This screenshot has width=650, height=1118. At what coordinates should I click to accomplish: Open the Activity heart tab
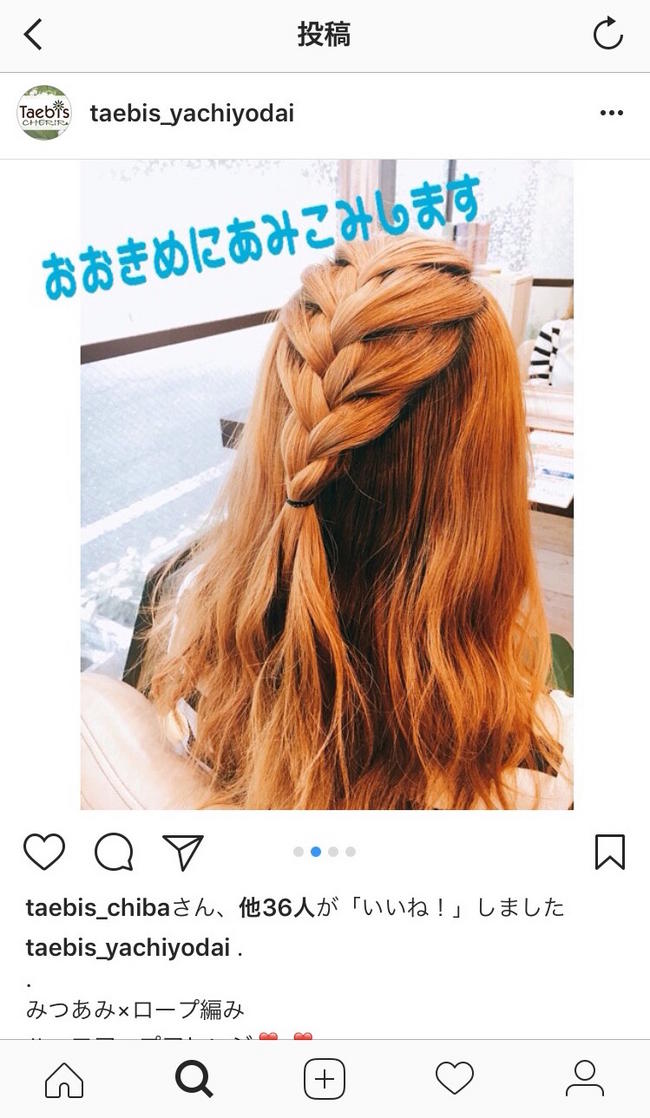click(x=455, y=1078)
